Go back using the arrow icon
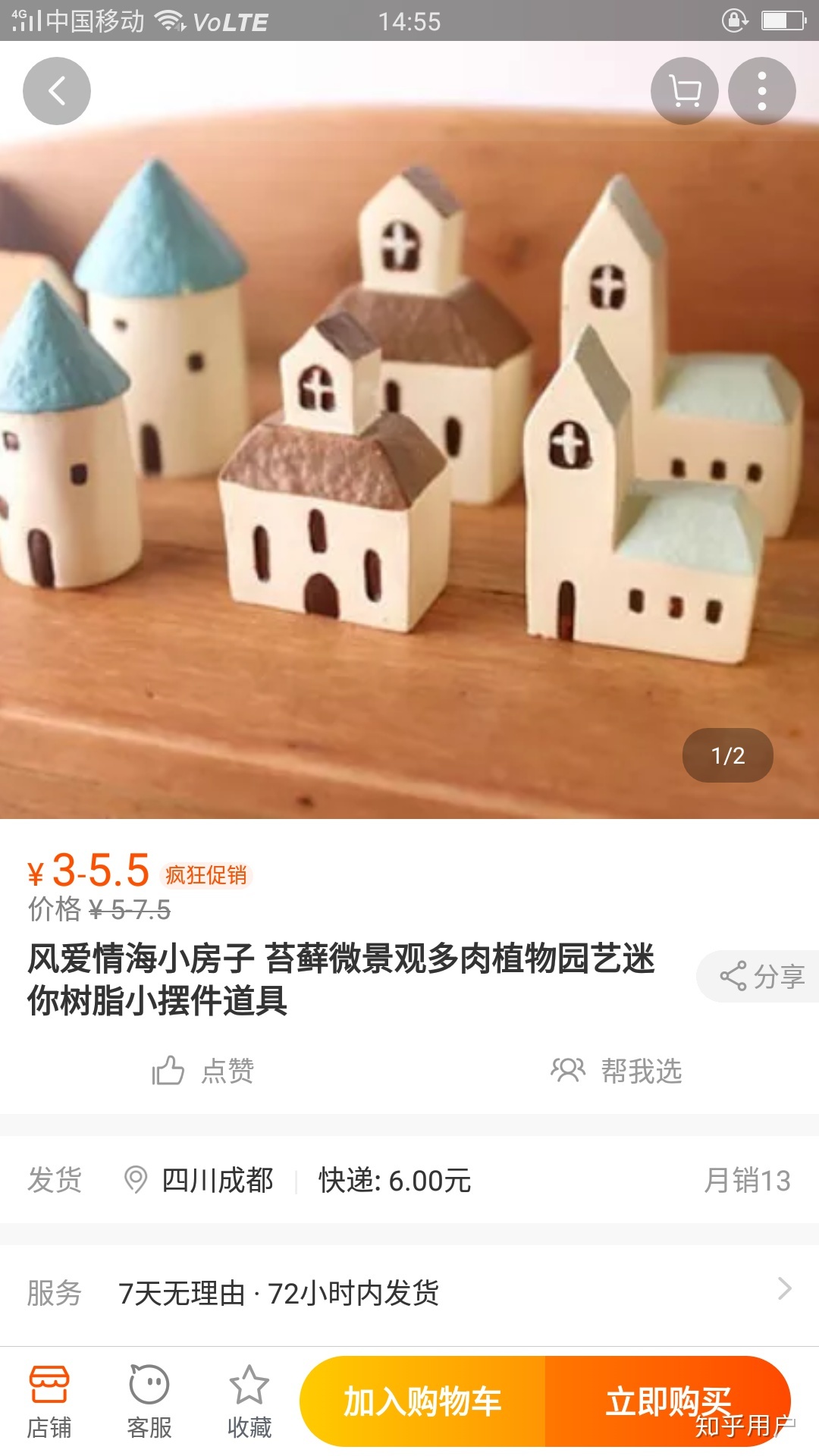 tap(57, 91)
